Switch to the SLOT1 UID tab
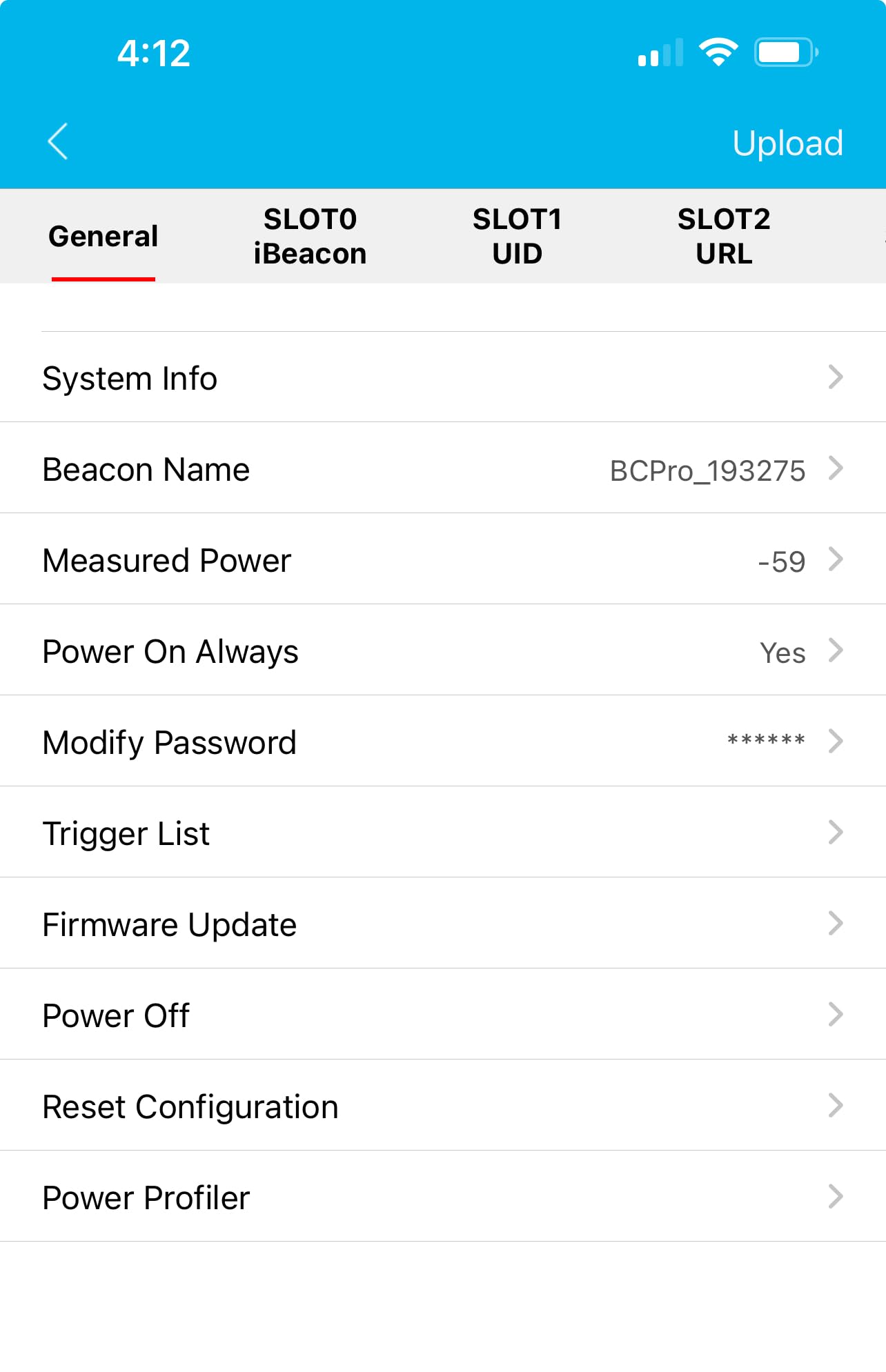 tap(517, 237)
